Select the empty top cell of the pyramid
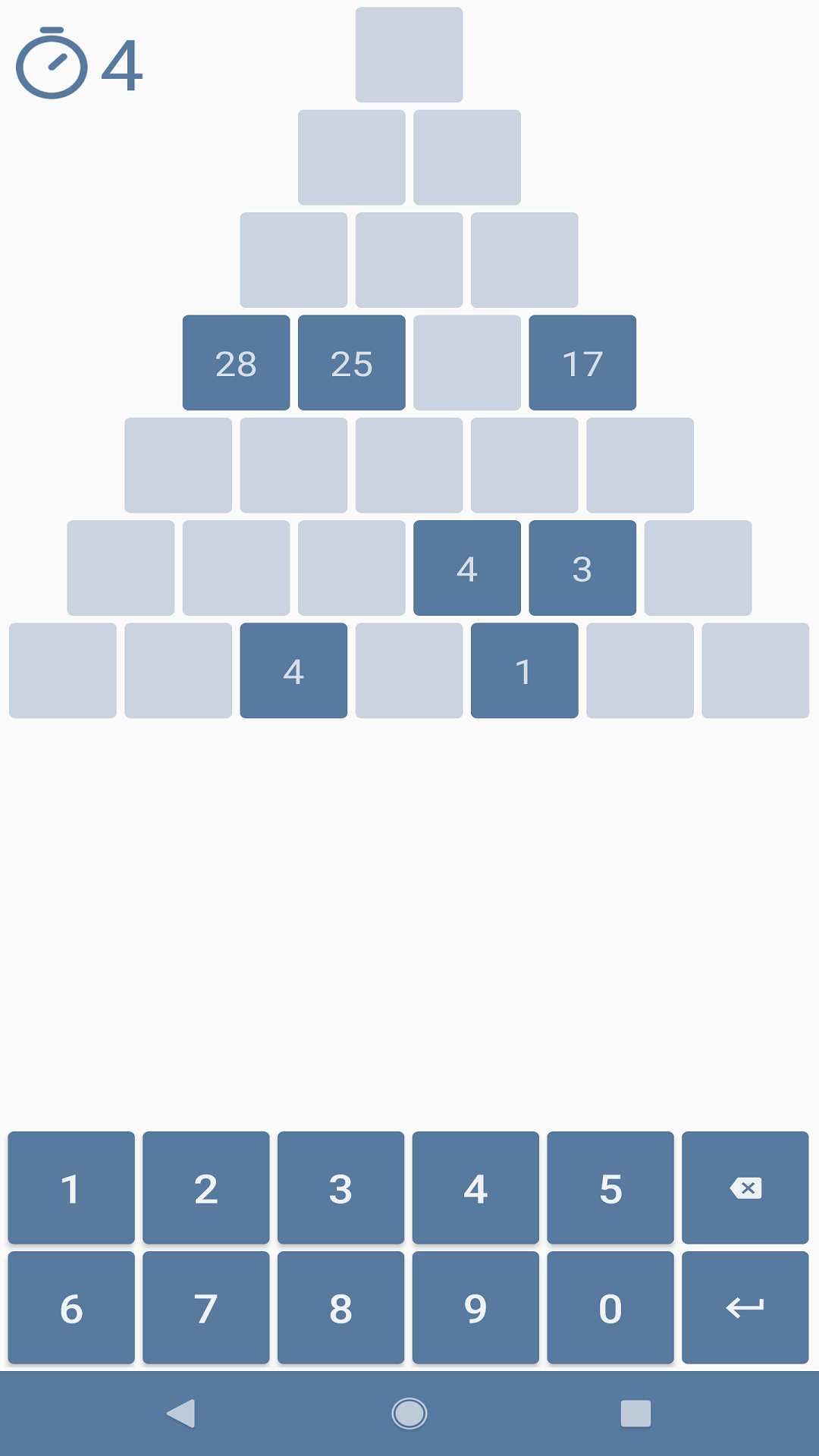This screenshot has width=819, height=1456. [409, 55]
